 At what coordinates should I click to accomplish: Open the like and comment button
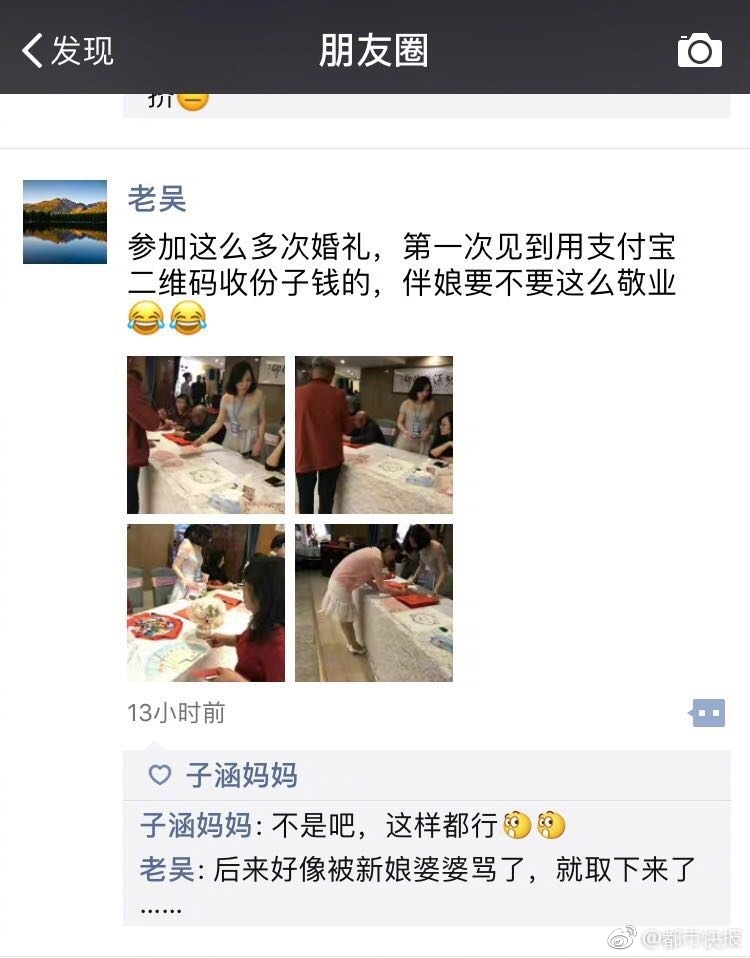point(708,713)
